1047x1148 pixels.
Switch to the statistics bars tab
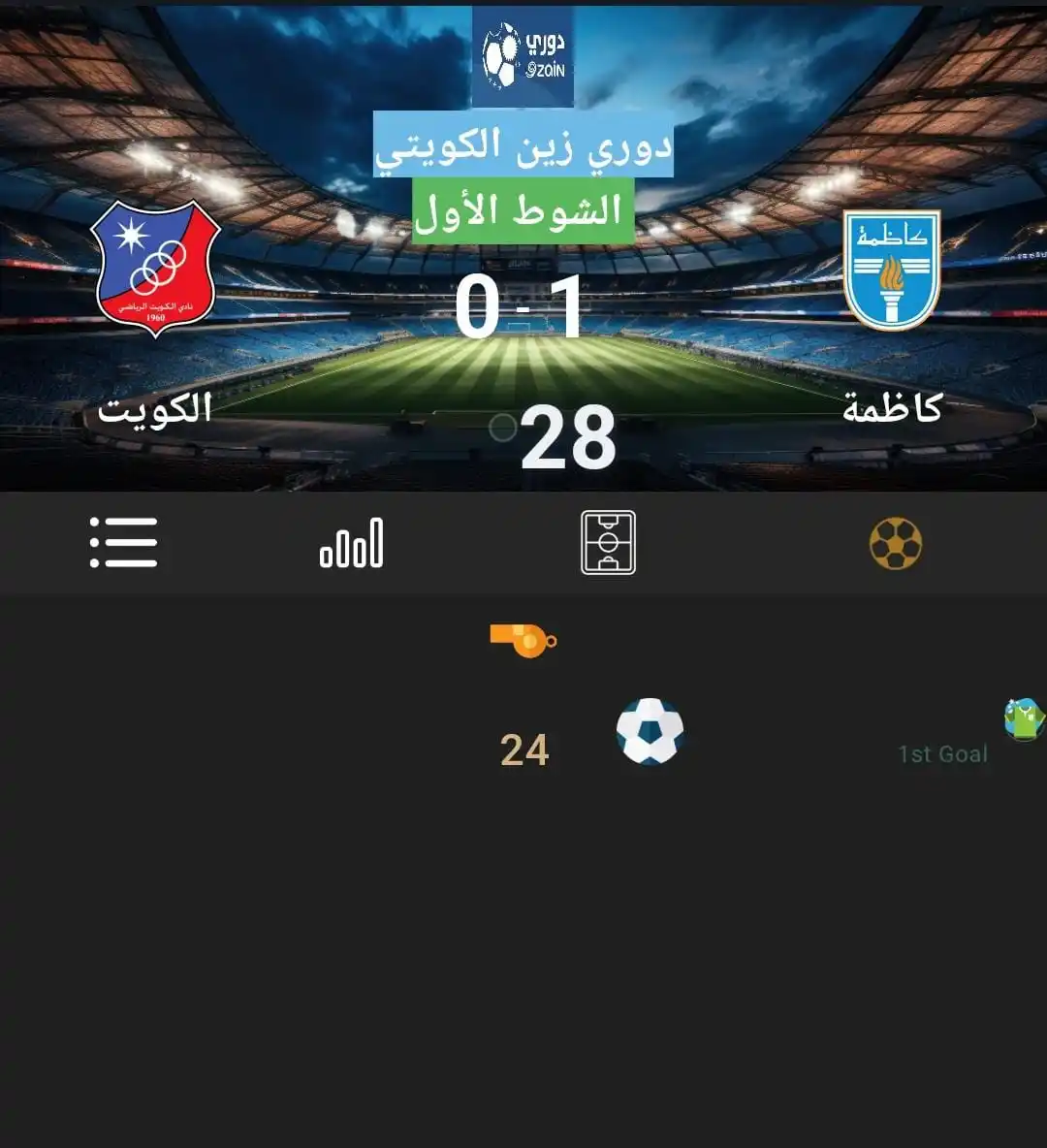(x=351, y=543)
